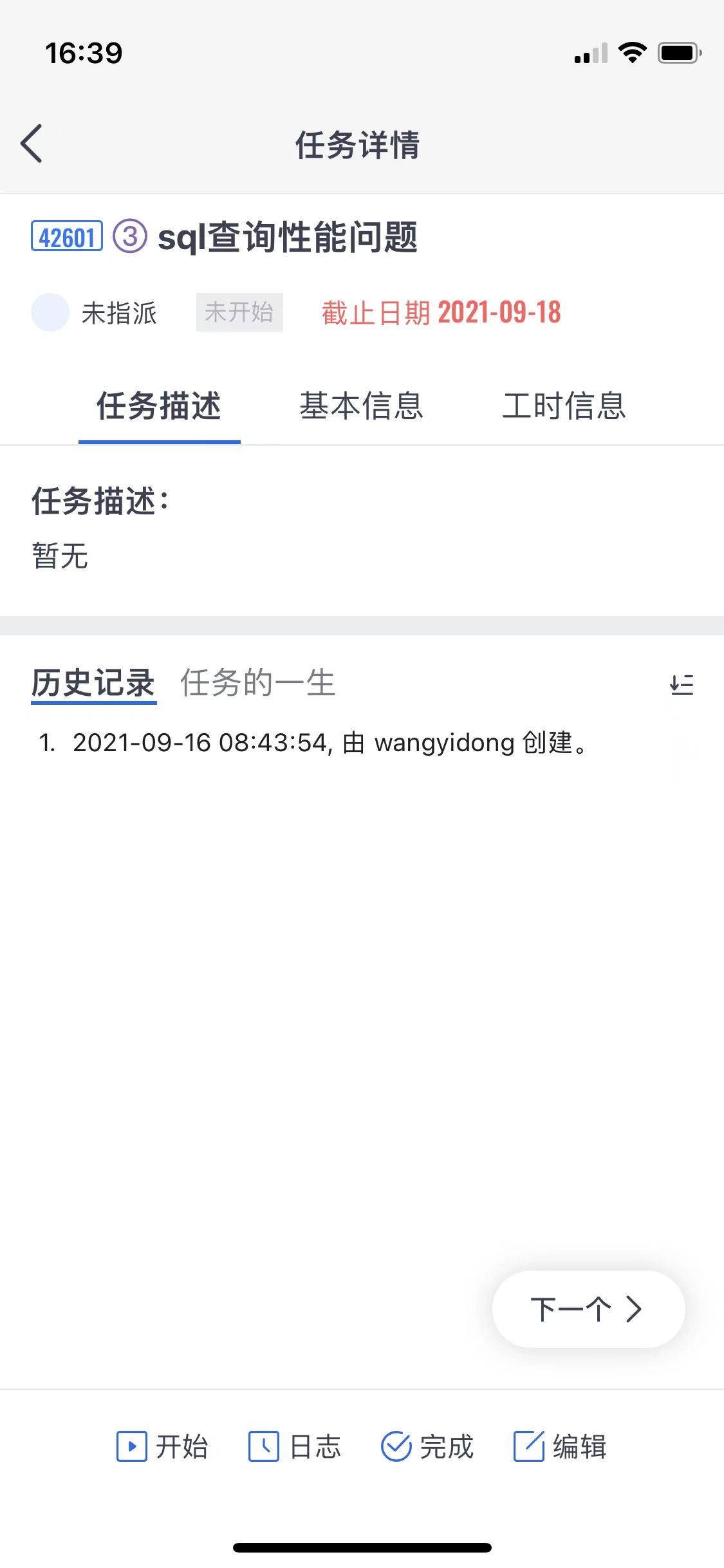Tap the 下一个 next button
The height and width of the screenshot is (1568, 724).
pos(587,1308)
